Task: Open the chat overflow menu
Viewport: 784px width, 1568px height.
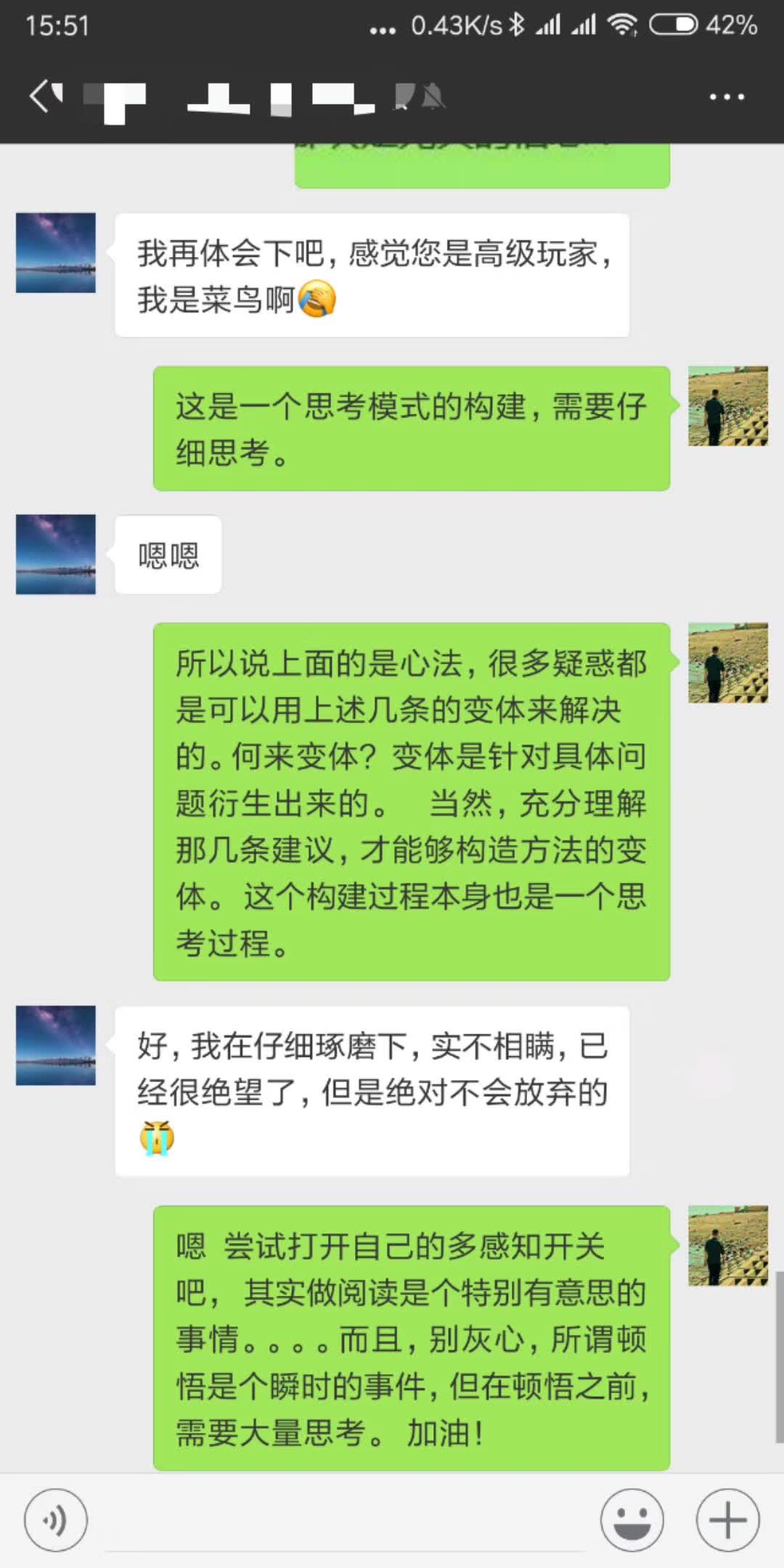Action: coord(727,97)
